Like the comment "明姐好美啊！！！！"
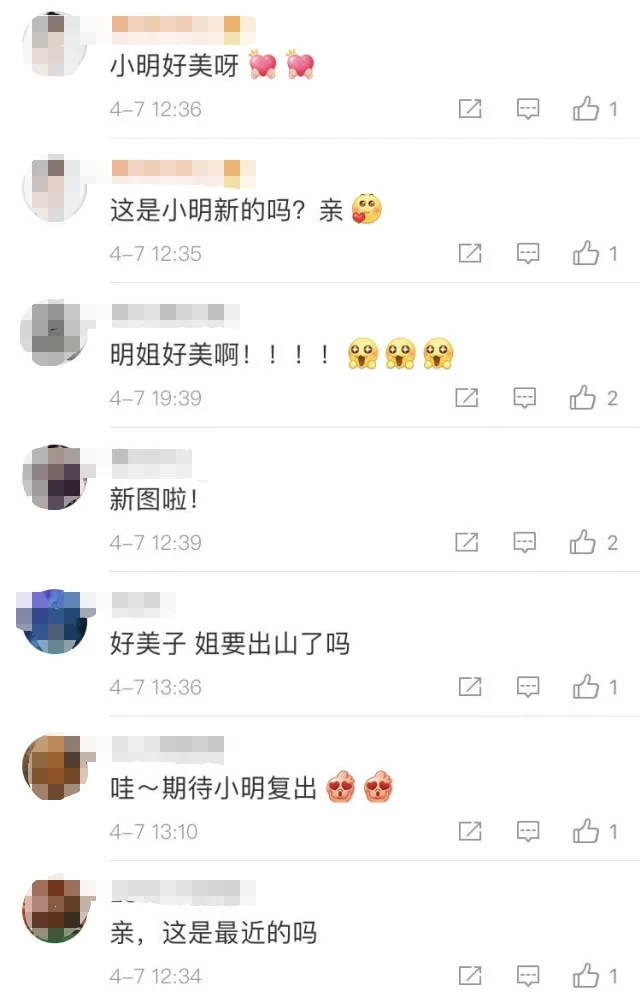This screenshot has width=640, height=1001. 583,398
